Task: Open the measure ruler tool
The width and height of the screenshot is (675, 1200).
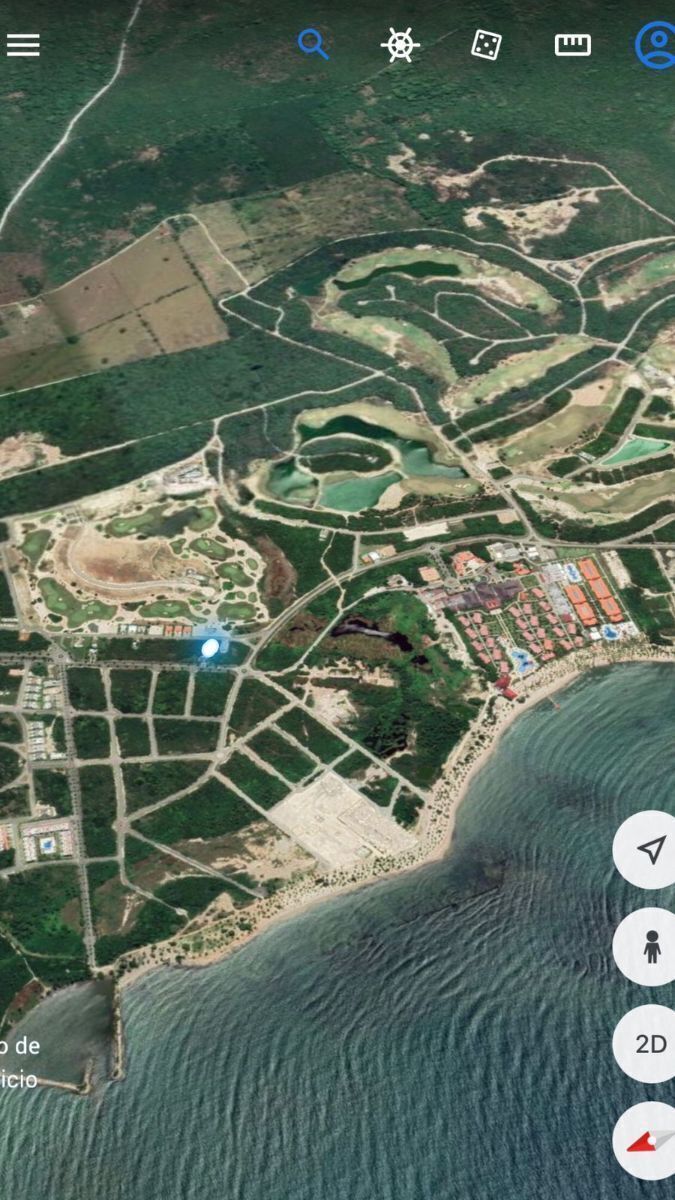Action: (x=572, y=44)
